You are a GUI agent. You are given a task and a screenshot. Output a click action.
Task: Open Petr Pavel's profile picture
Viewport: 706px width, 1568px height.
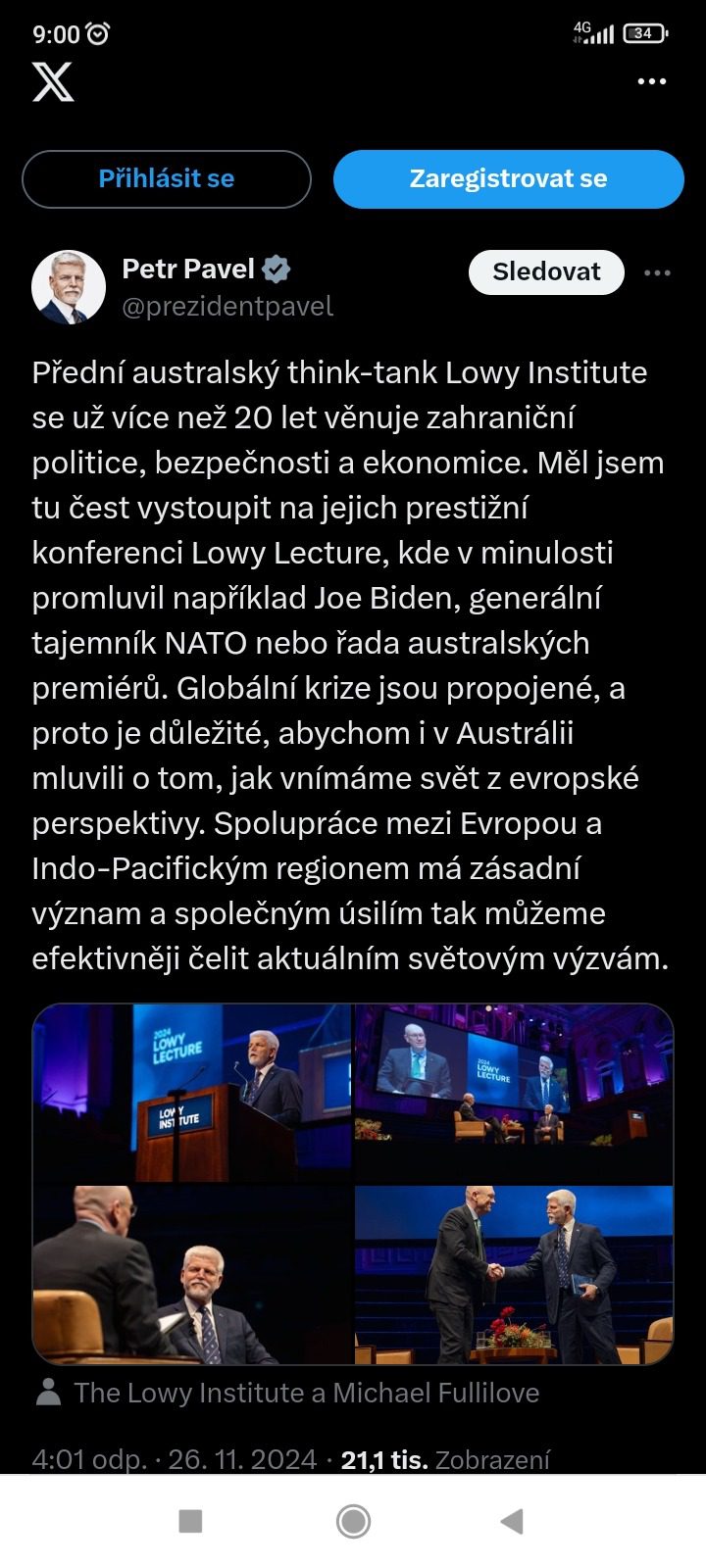69,286
